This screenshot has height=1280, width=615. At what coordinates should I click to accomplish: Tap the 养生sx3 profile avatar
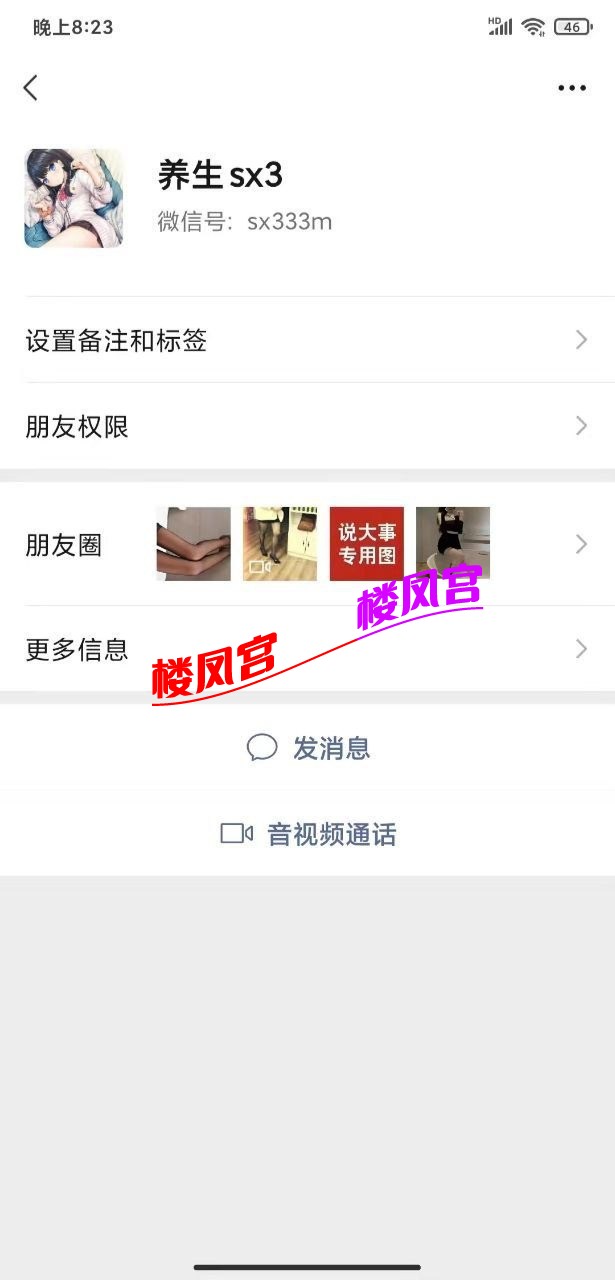pos(73,198)
